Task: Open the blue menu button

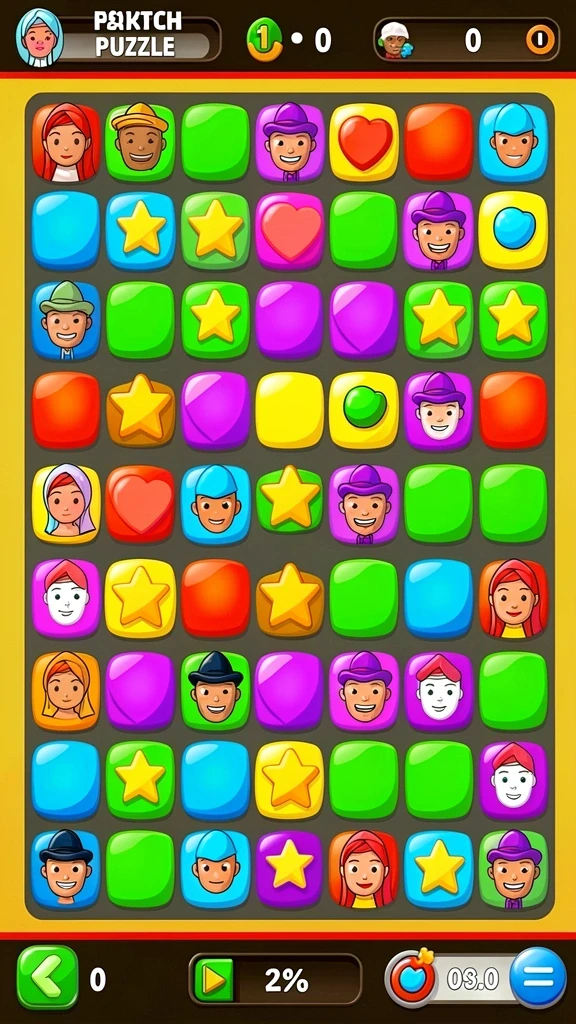Action: click(538, 978)
